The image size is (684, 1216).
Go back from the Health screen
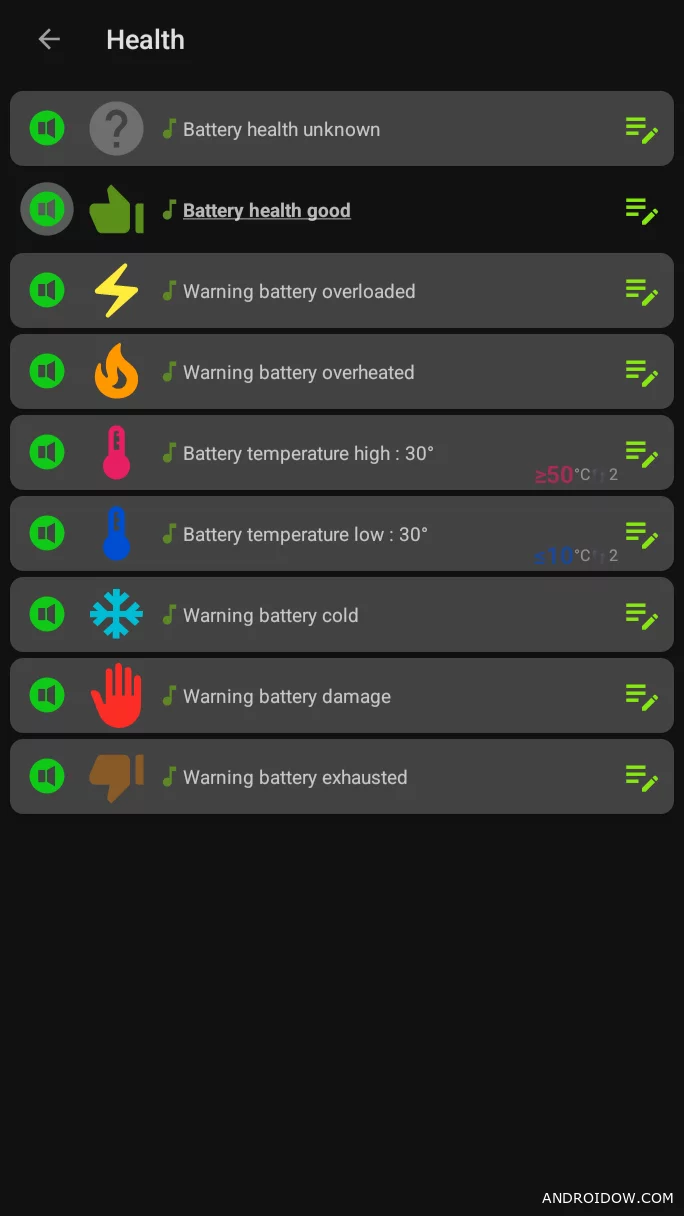49,40
